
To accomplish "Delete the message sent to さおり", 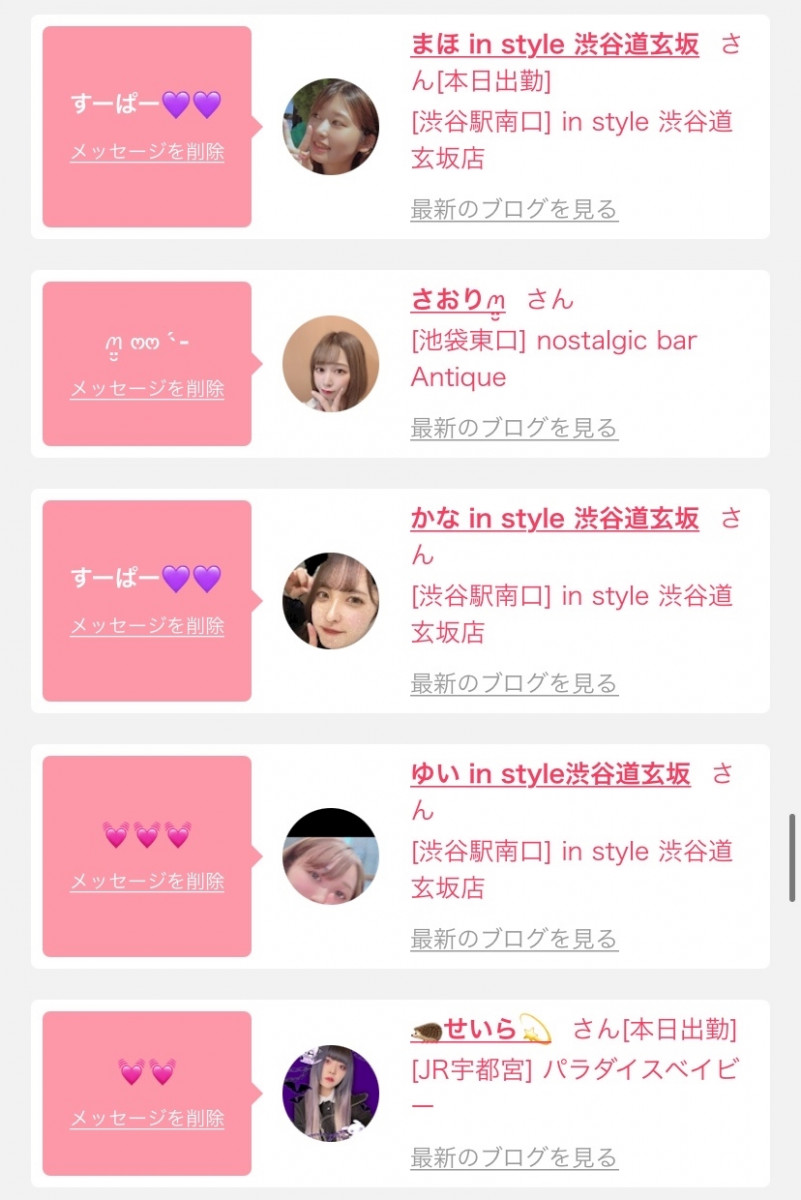I will pyautogui.click(x=147, y=389).
